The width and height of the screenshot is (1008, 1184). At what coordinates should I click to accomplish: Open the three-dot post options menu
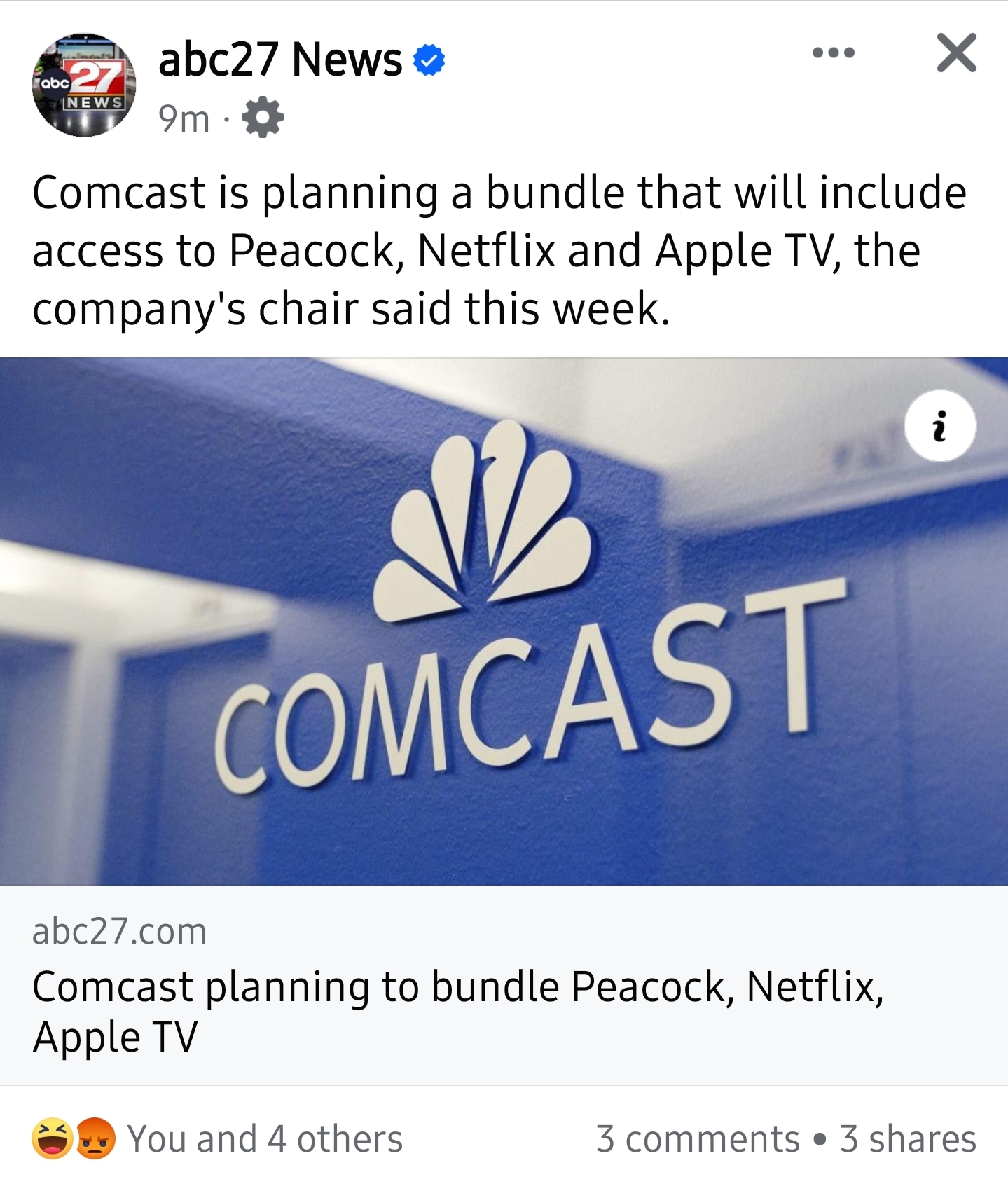[833, 53]
